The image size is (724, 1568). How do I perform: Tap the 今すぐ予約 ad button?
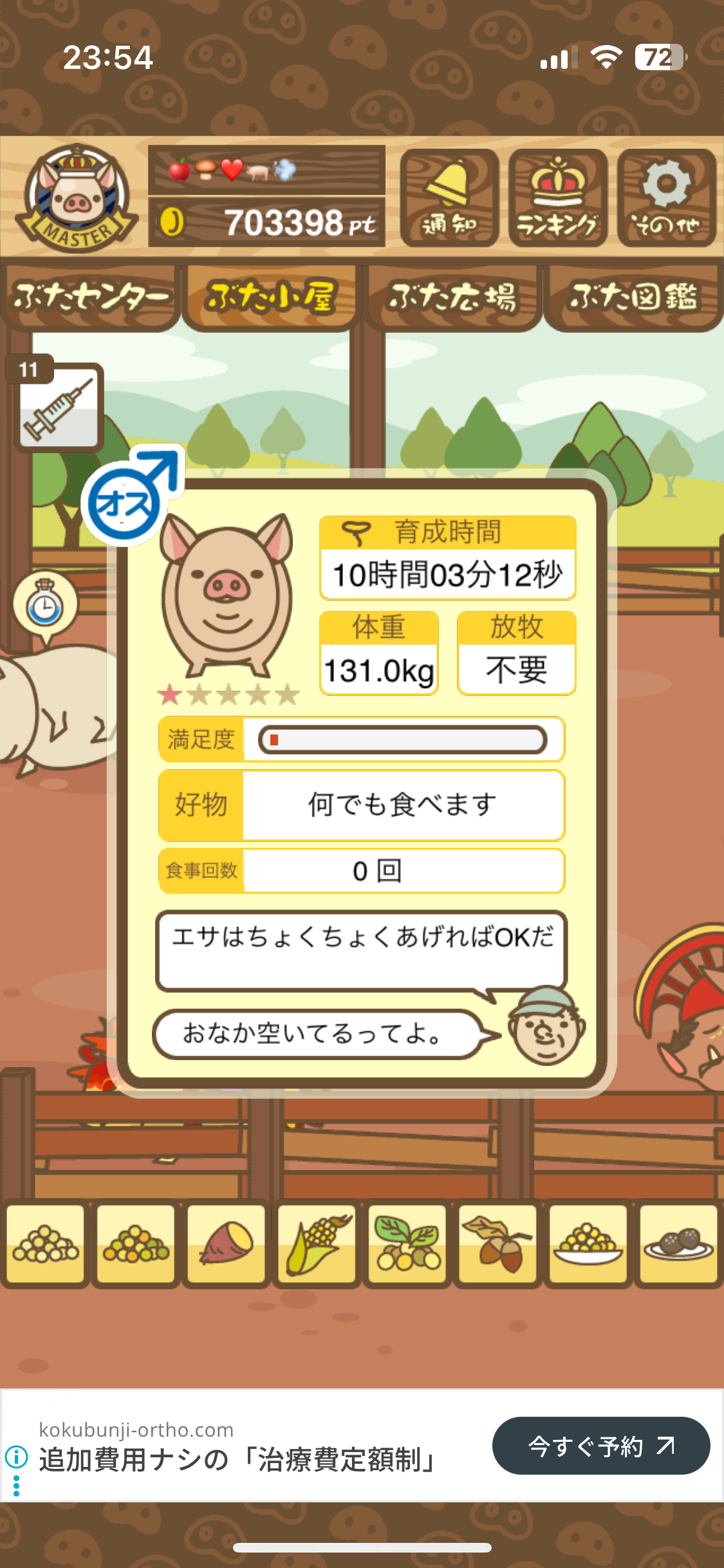tap(600, 1446)
